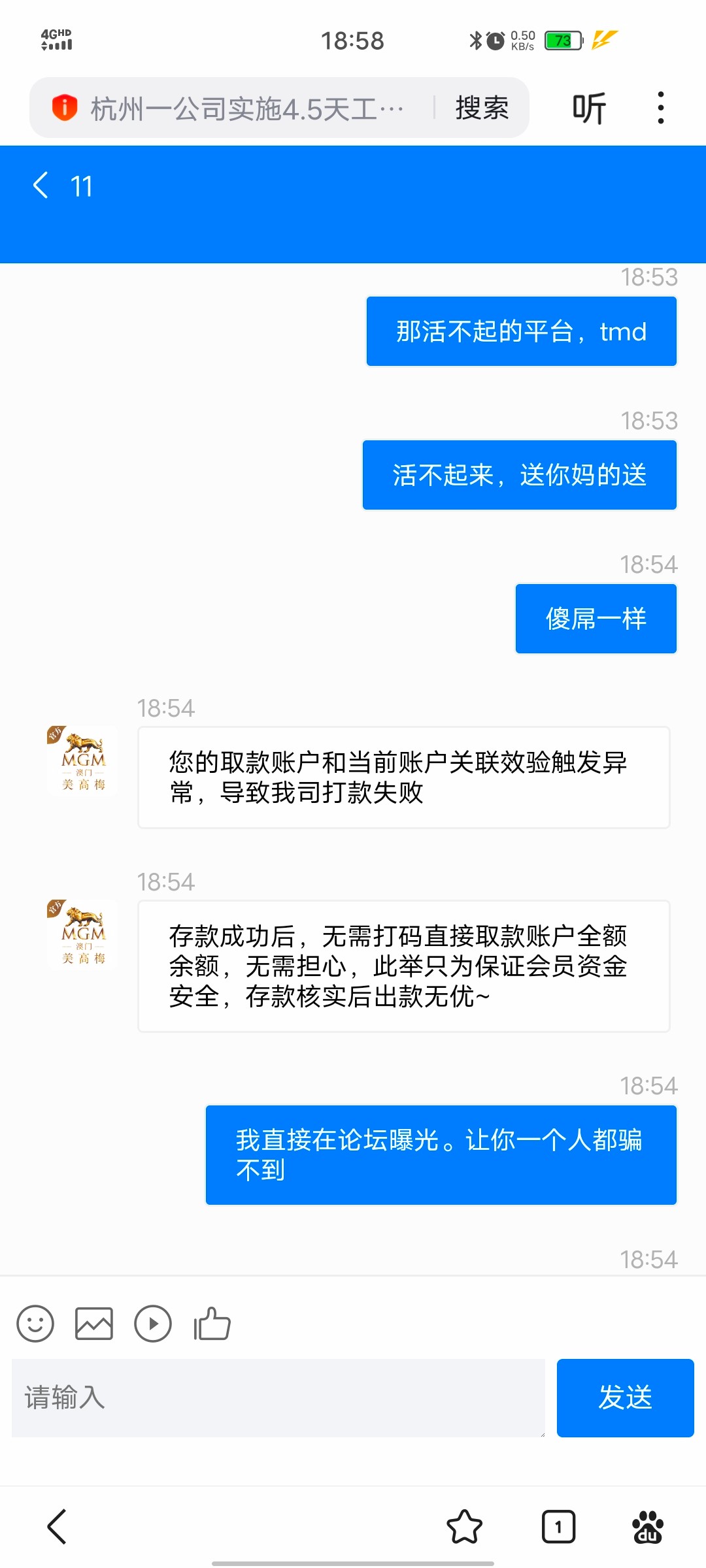The image size is (706, 1568).
Task: Bookmark this page with the star
Action: tap(464, 1527)
